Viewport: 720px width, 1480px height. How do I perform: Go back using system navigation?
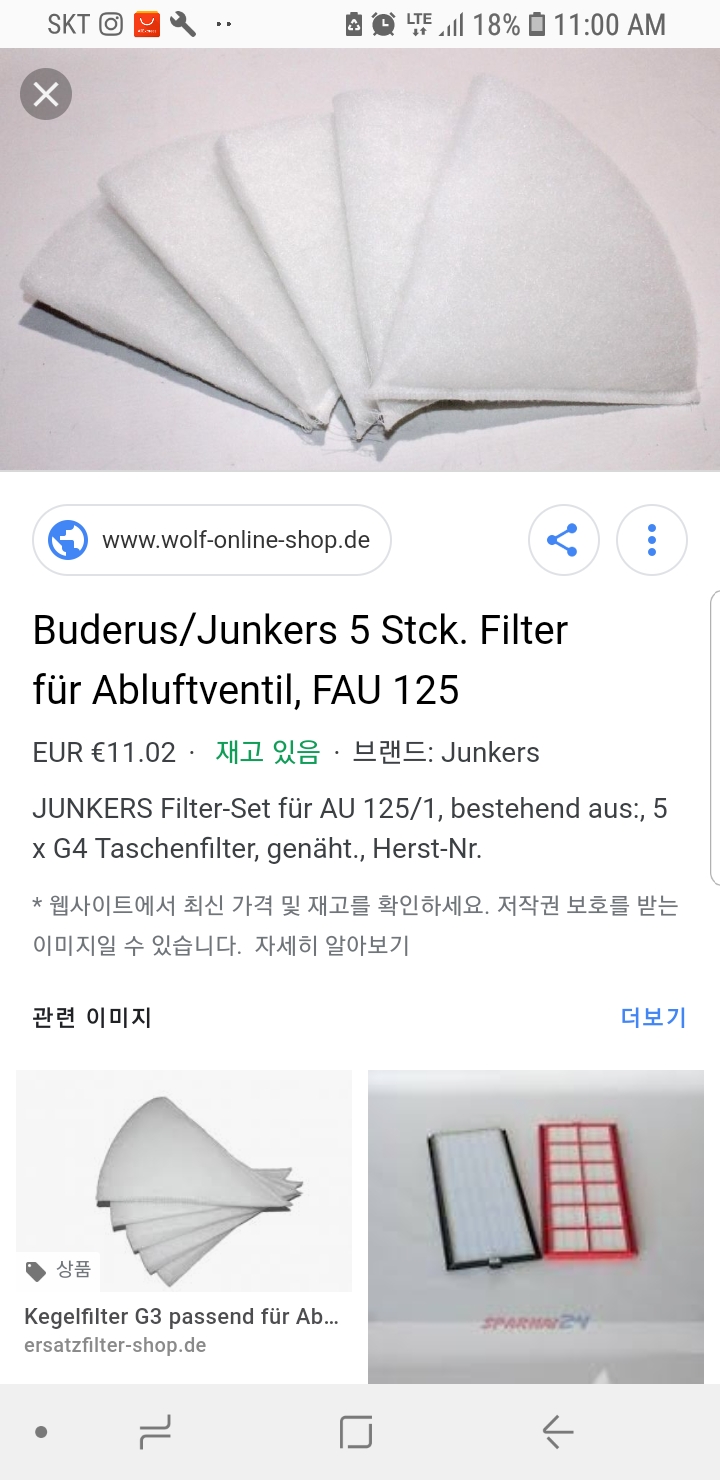coord(558,1432)
